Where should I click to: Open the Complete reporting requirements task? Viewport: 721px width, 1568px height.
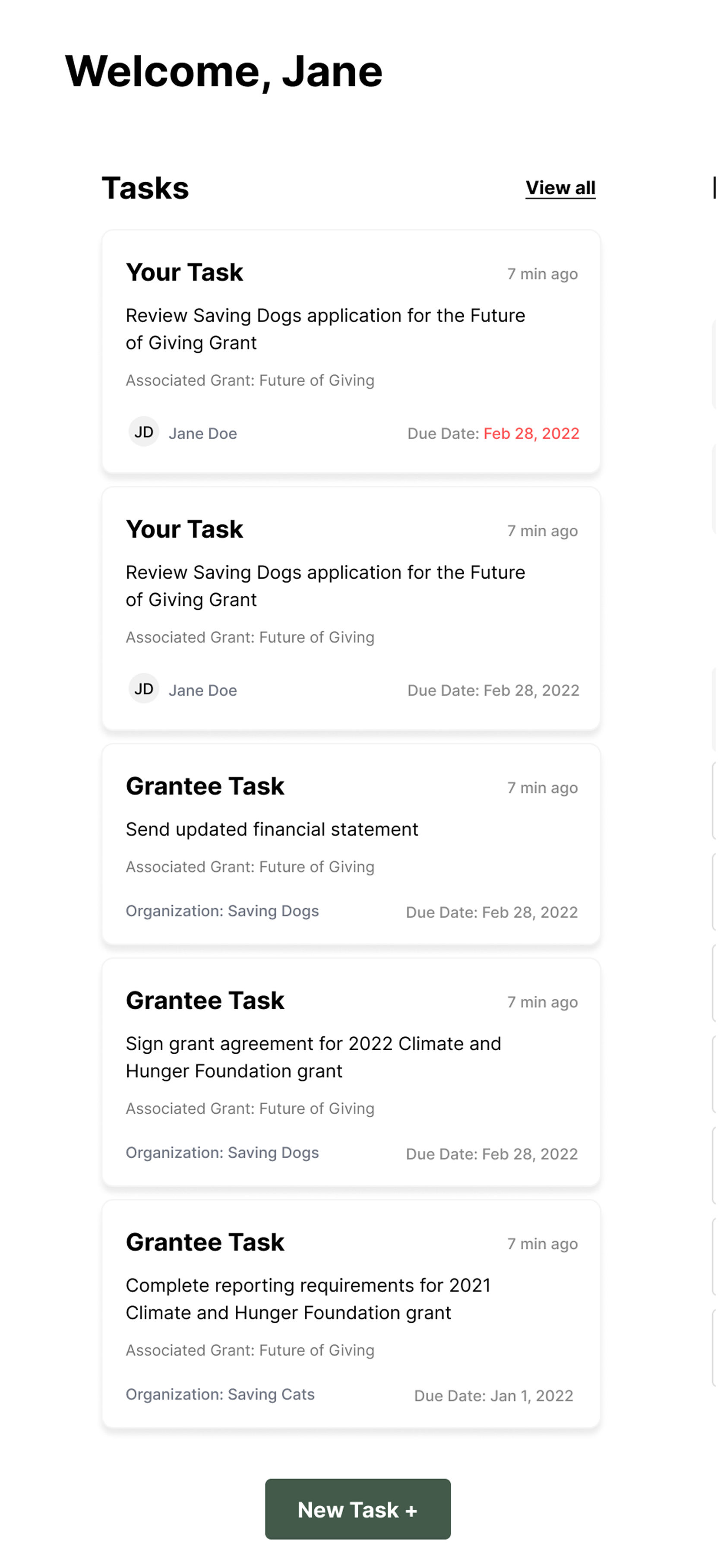pyautogui.click(x=351, y=1313)
